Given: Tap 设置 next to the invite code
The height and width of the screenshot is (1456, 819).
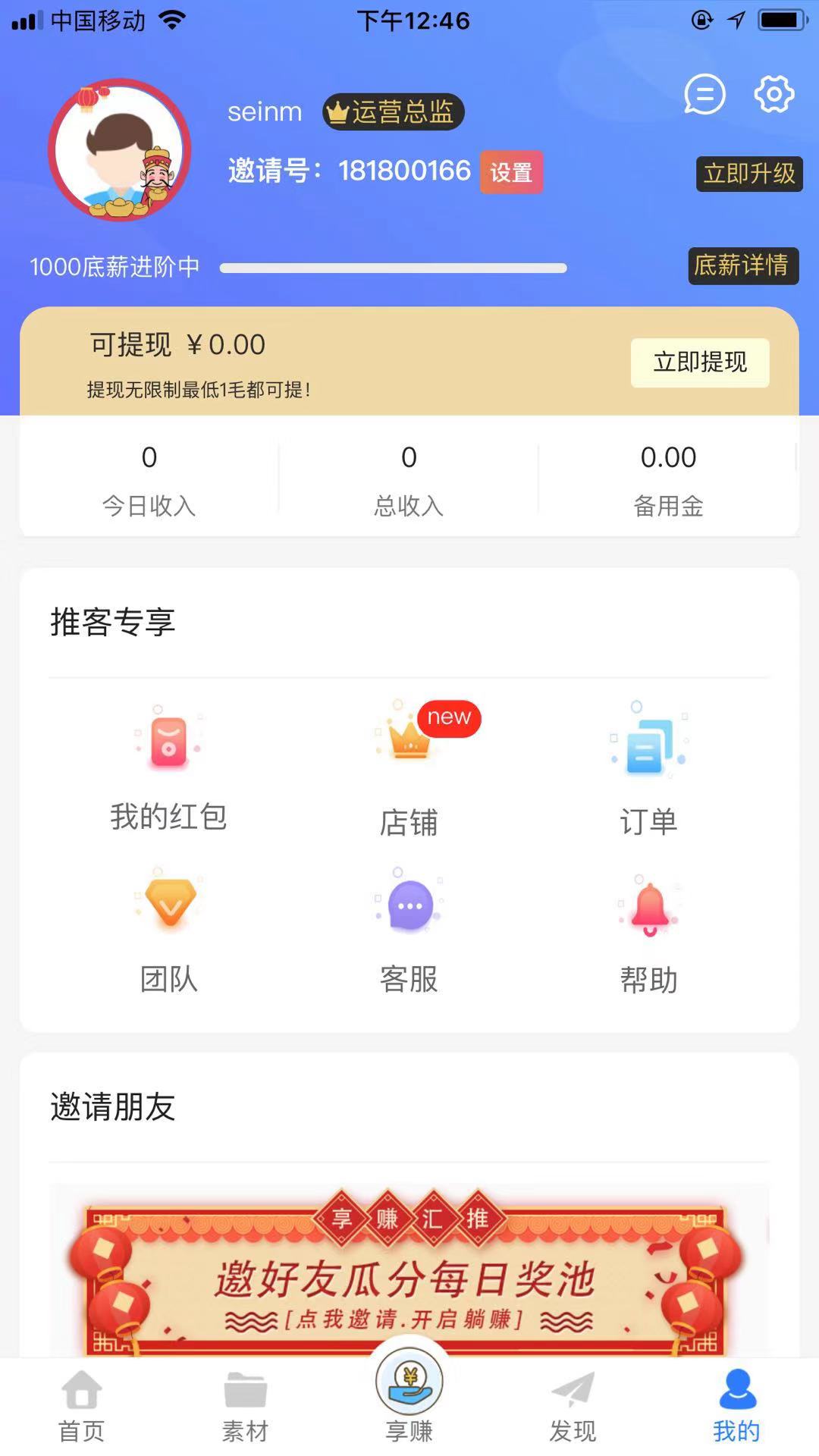Looking at the screenshot, I should point(511,173).
